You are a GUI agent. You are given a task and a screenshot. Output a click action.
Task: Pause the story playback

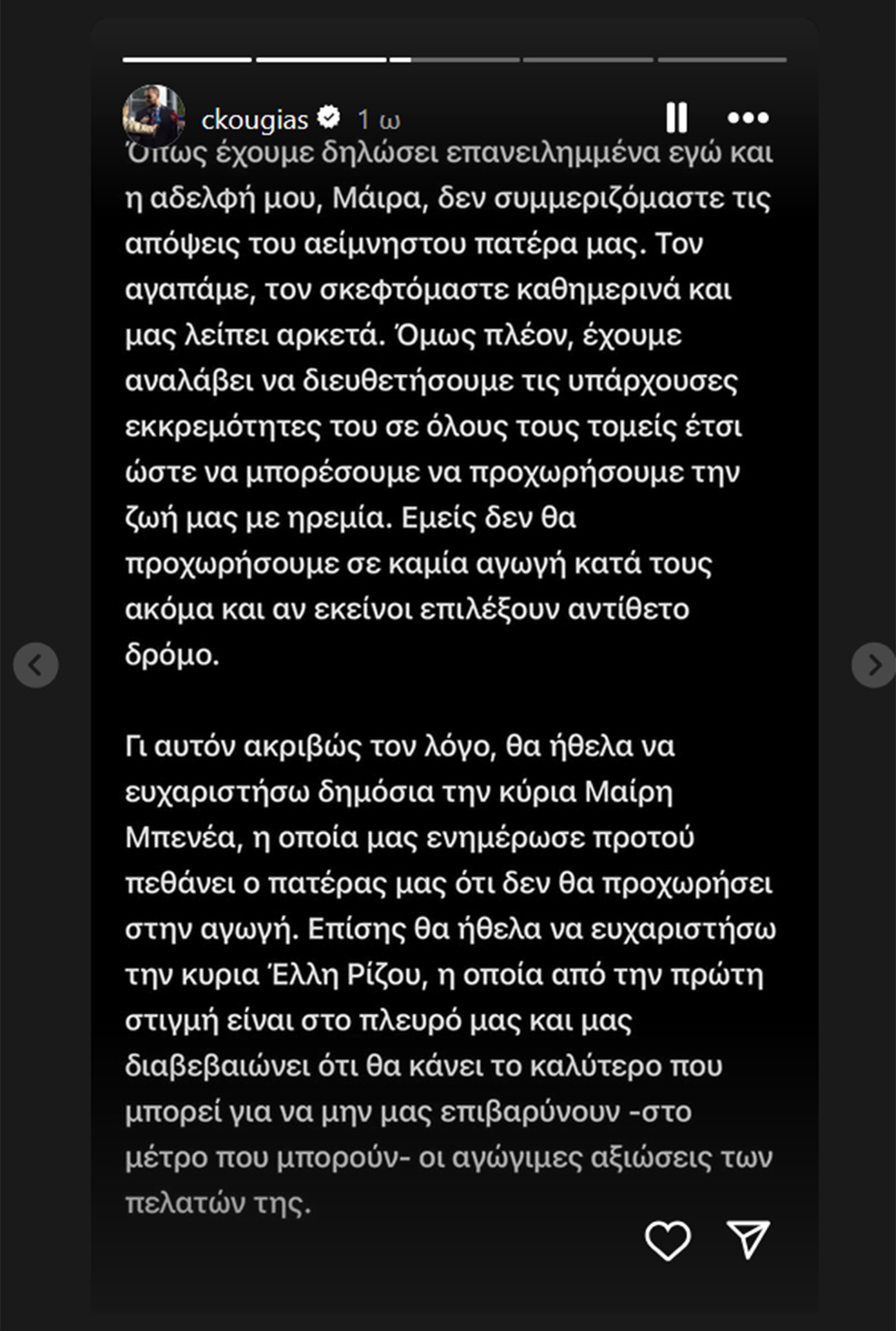click(676, 117)
